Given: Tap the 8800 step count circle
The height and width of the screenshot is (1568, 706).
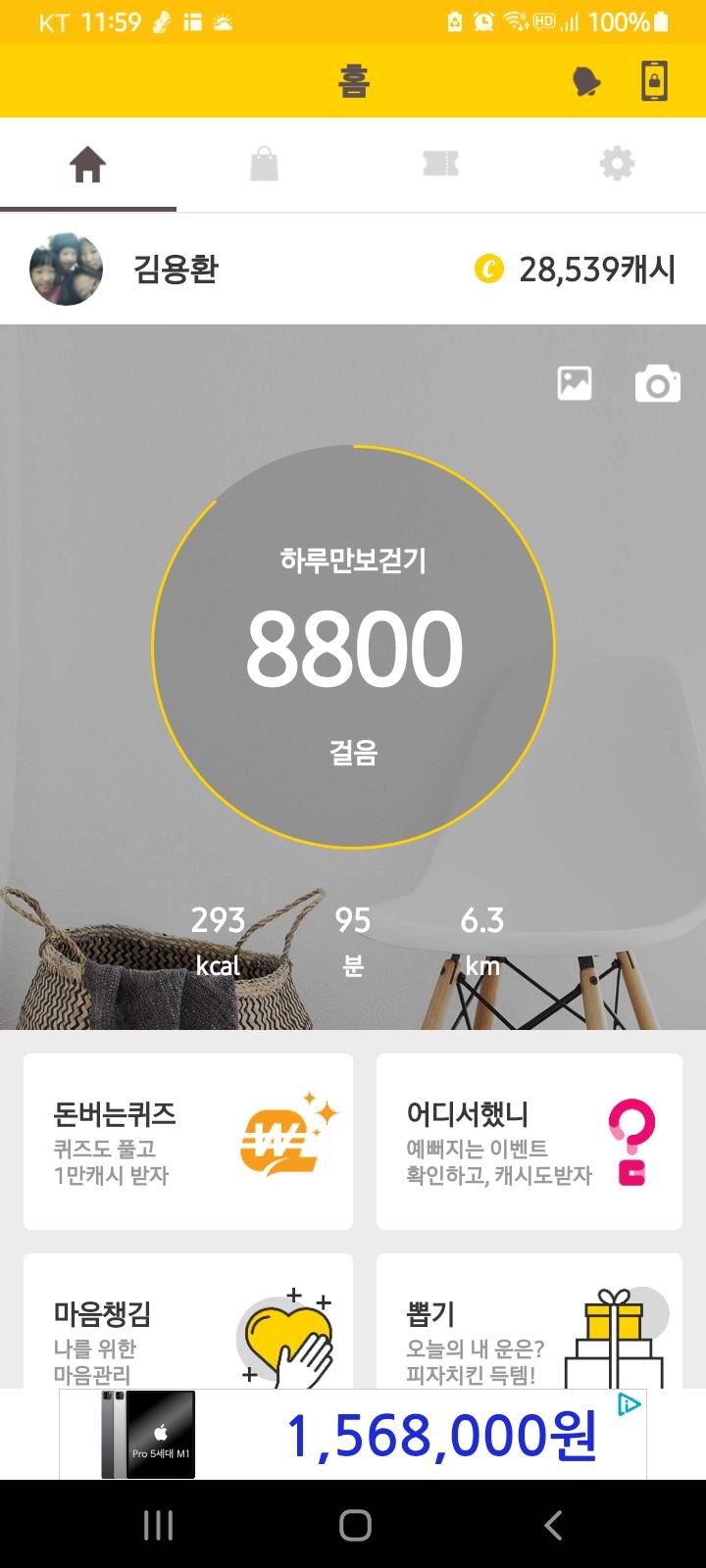Looking at the screenshot, I should [x=353, y=647].
